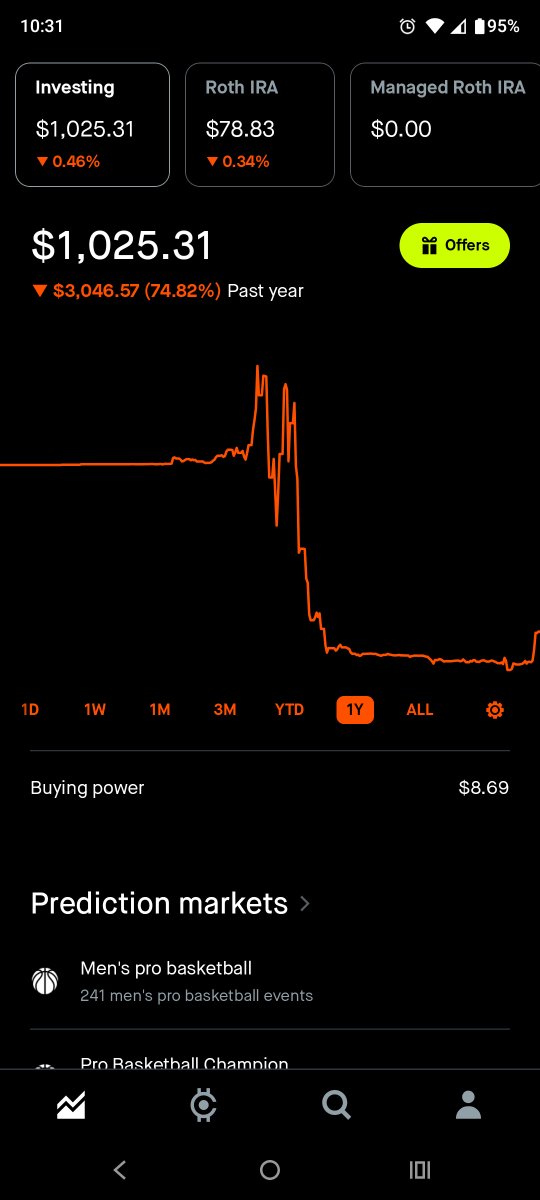Viewport: 540px width, 1200px height.
Task: Open the Buying power row
Action: coord(270,788)
